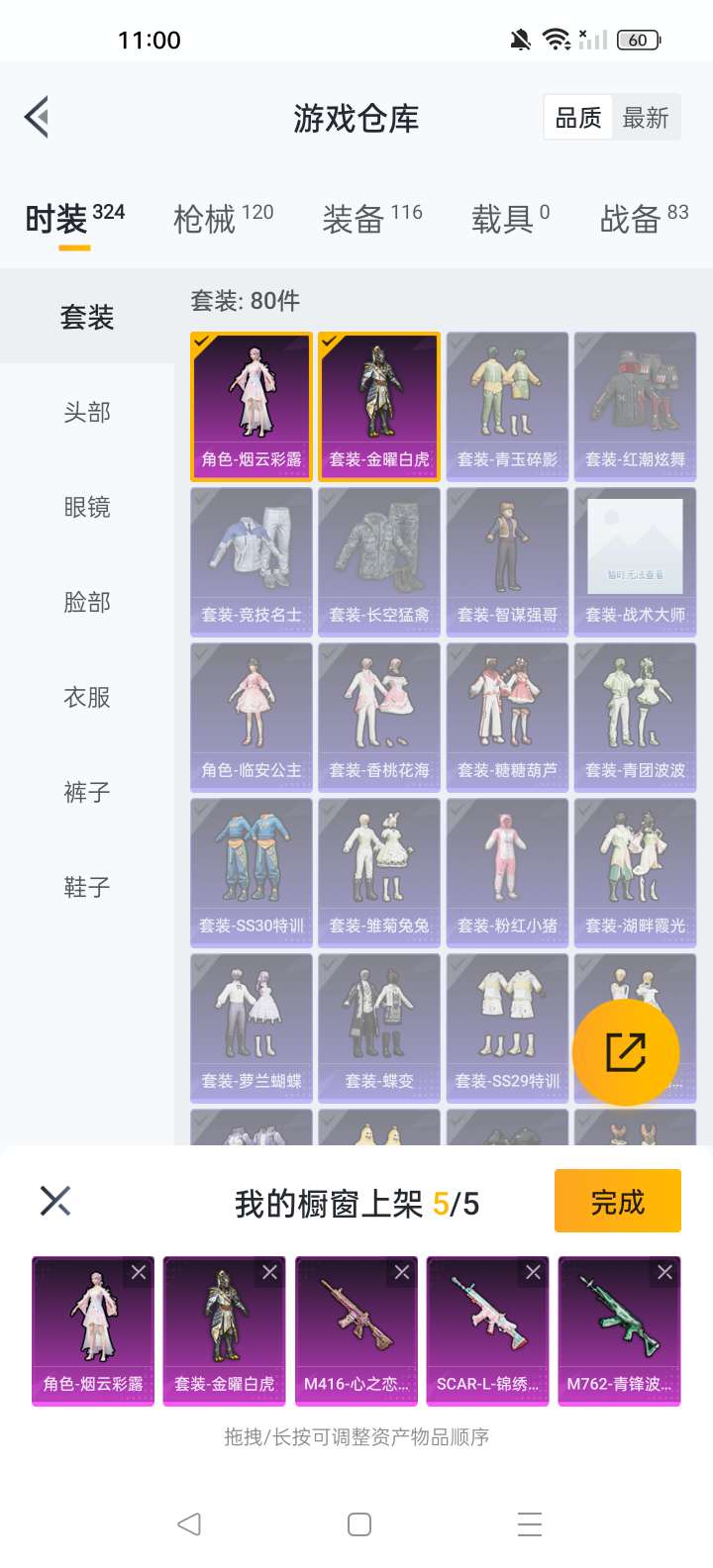Remove SCAR-L-锦绣 from the showcase
This screenshot has width=713, height=1568.
(x=534, y=1273)
